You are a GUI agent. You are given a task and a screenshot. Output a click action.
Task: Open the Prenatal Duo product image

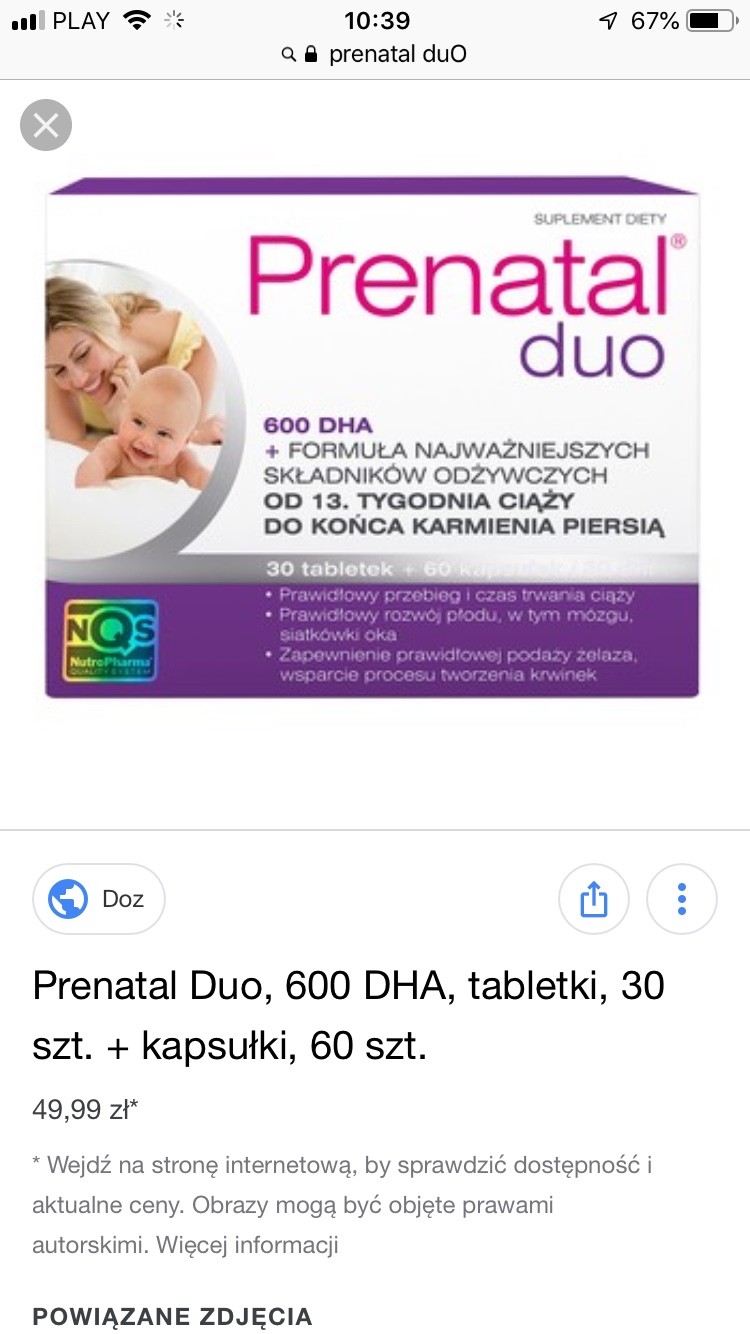pos(372,438)
